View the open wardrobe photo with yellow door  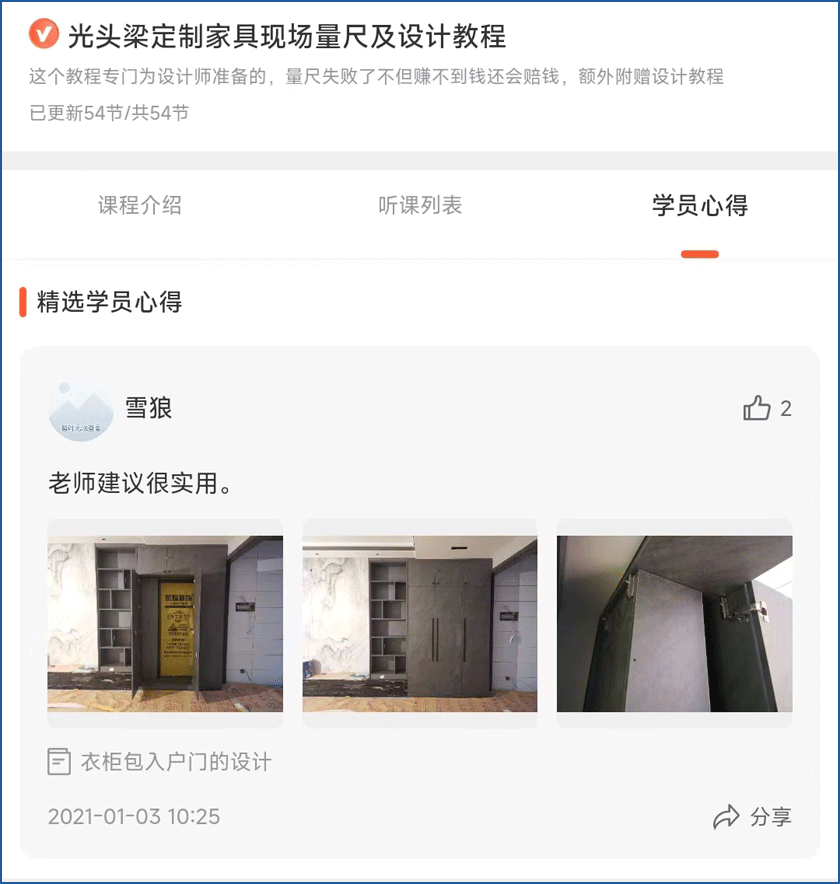(165, 624)
